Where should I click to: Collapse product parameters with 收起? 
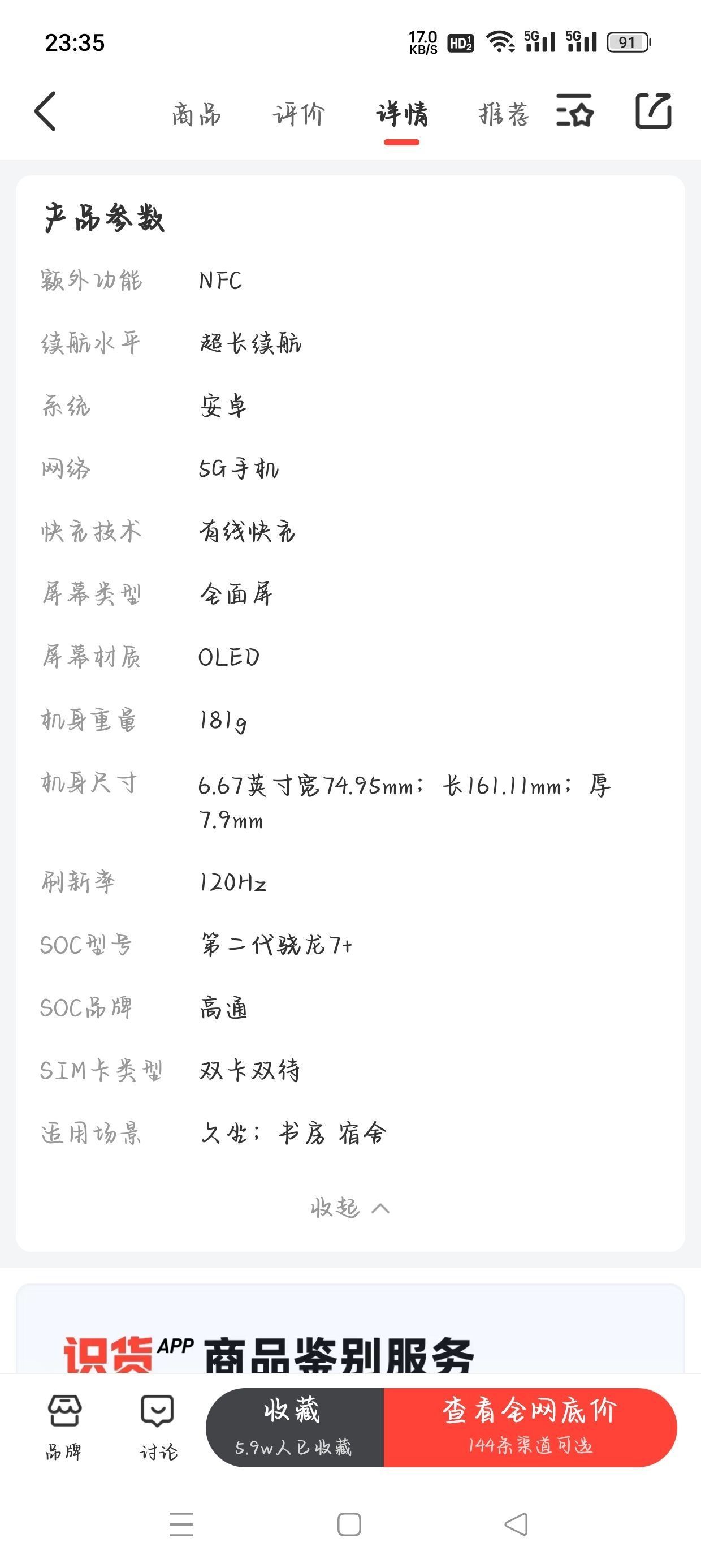point(349,1208)
